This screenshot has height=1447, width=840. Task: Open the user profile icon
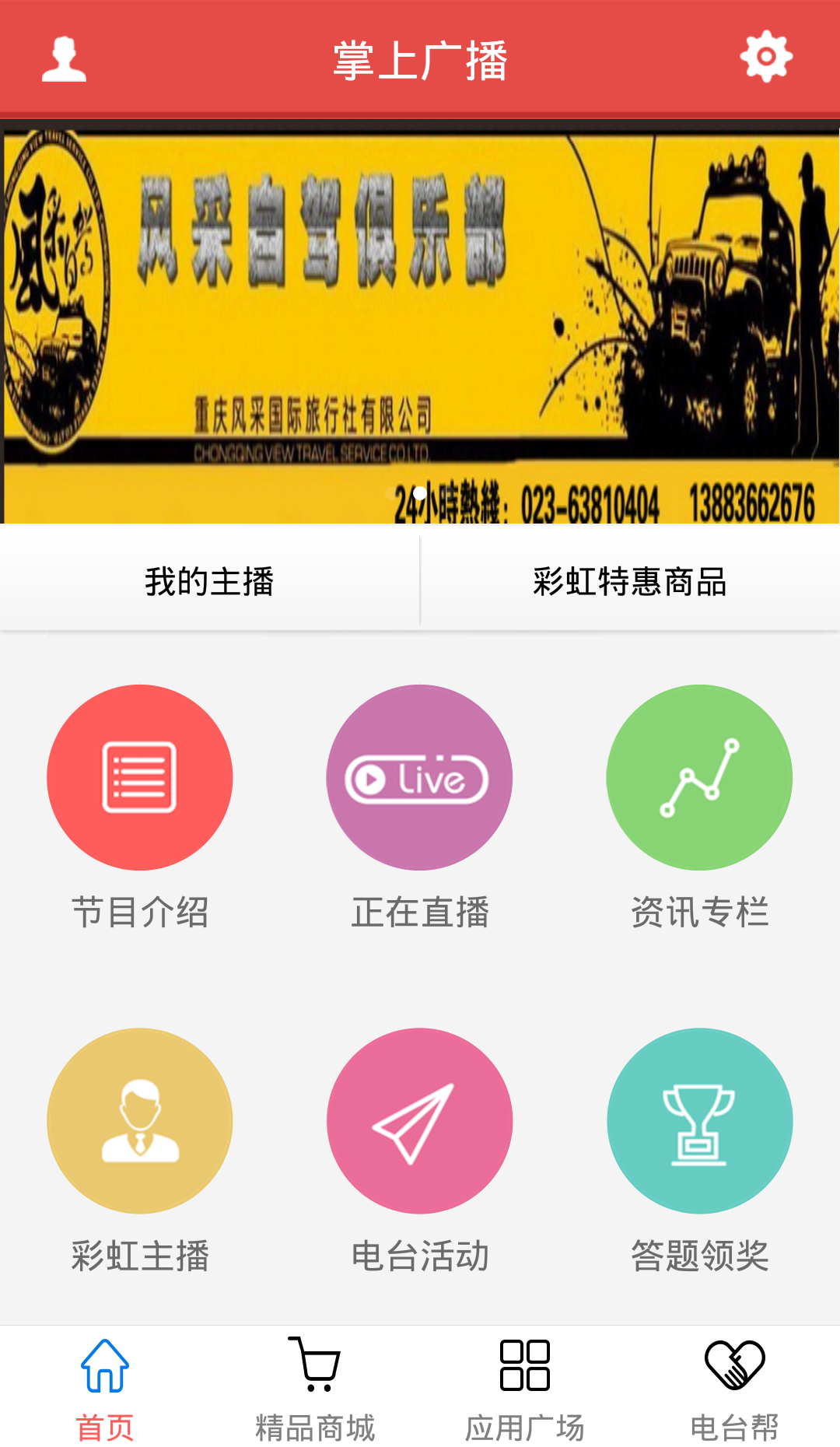64,59
